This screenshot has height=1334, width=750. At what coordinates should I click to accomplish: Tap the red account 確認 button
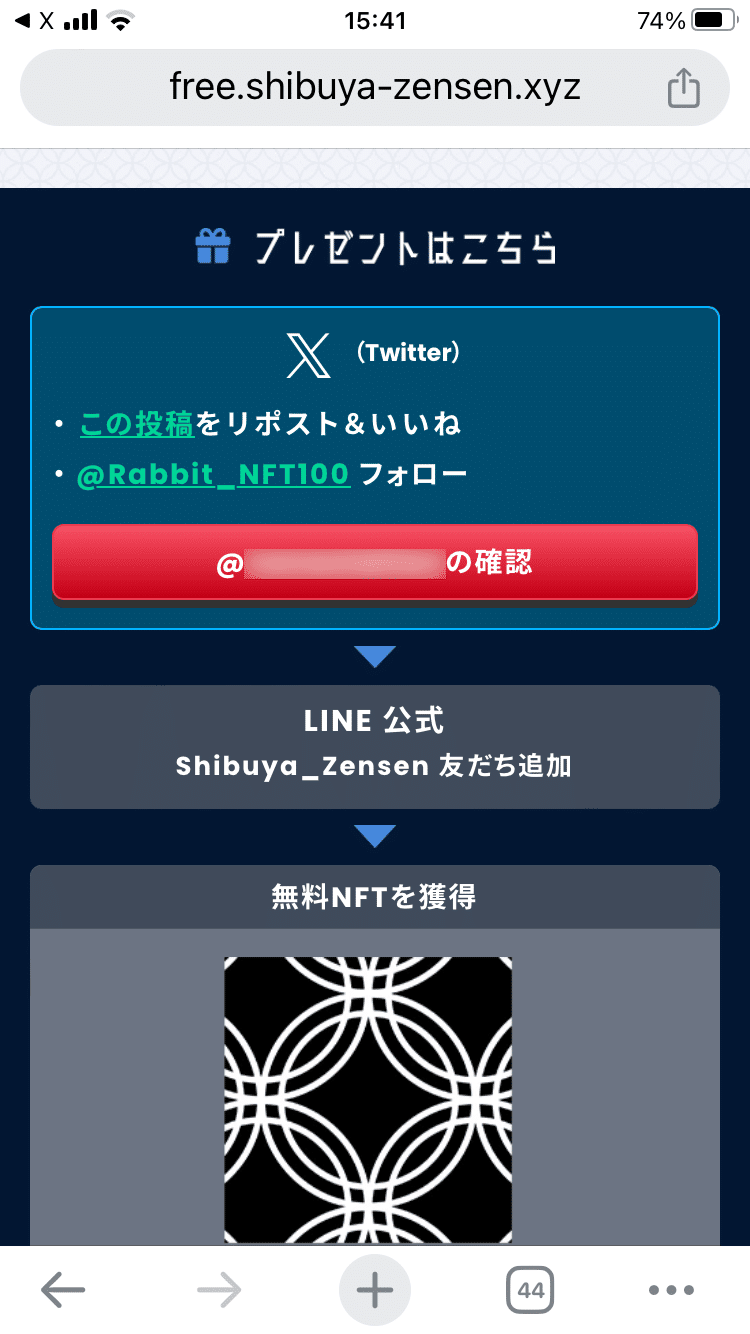pos(375,563)
